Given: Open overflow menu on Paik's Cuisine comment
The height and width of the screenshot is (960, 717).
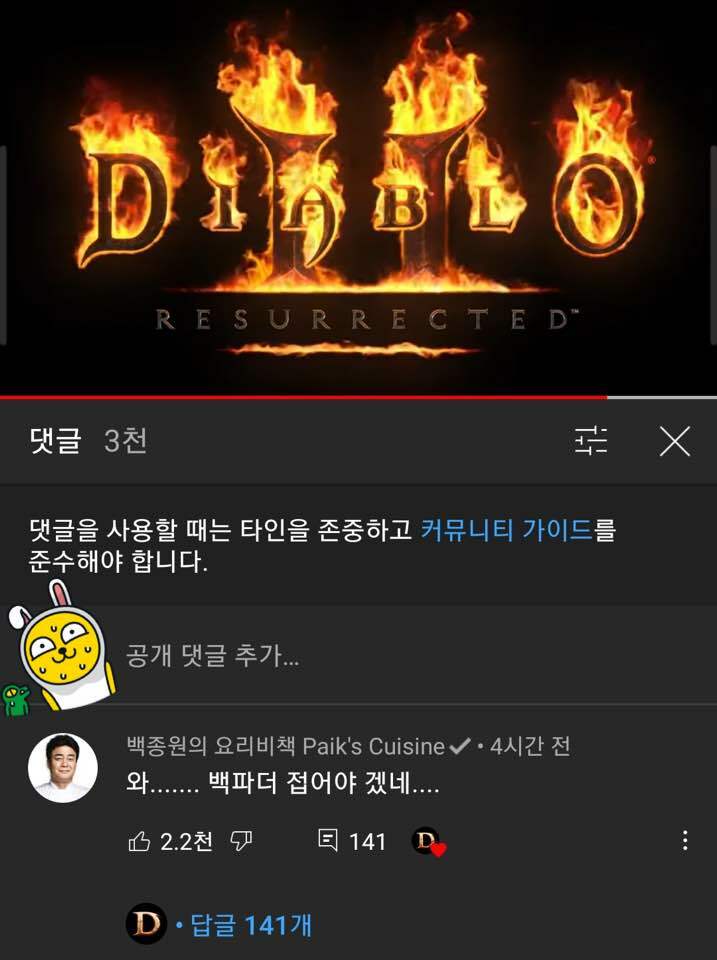Looking at the screenshot, I should 685,841.
